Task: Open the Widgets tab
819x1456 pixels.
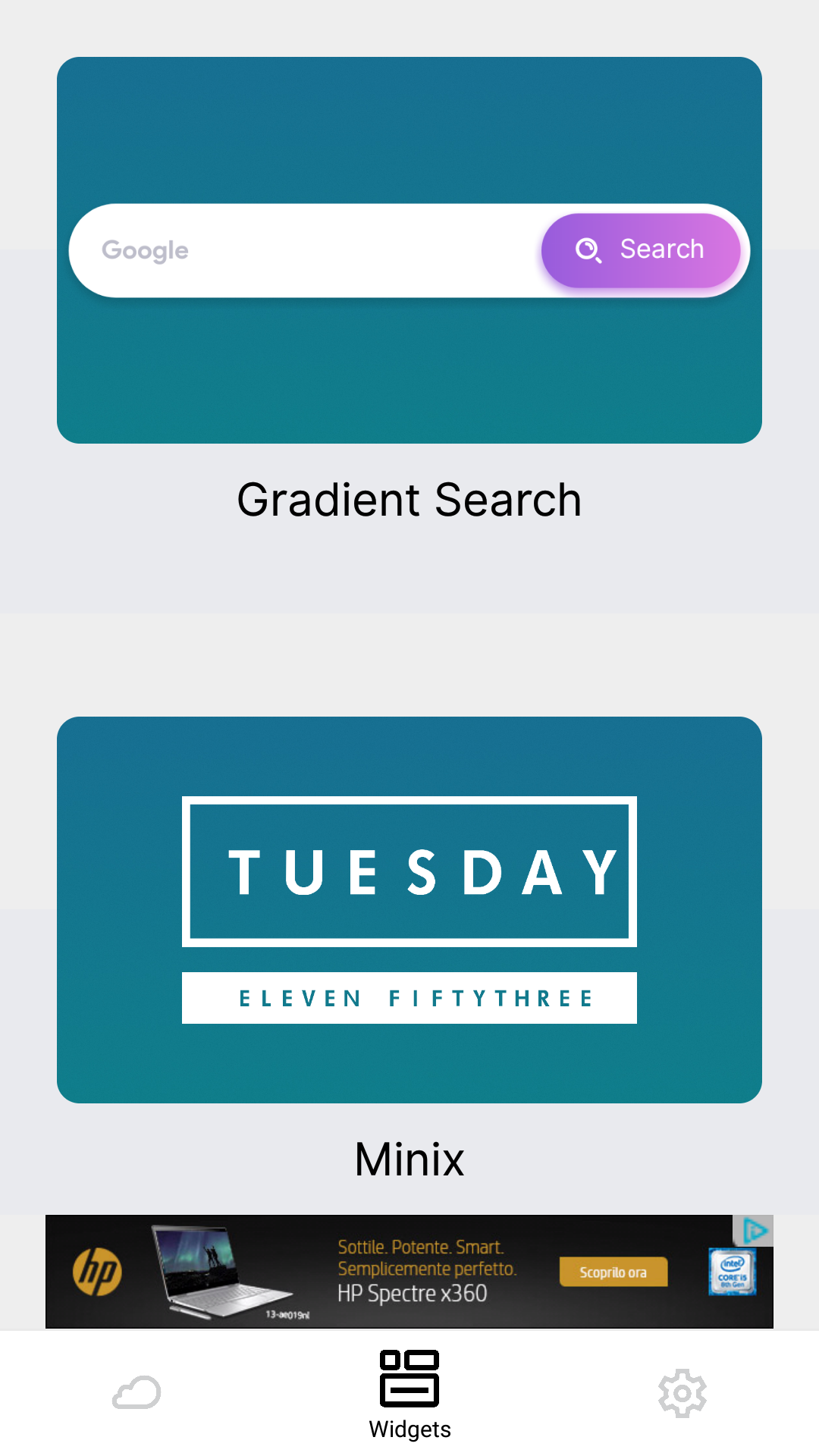Action: (x=409, y=1394)
